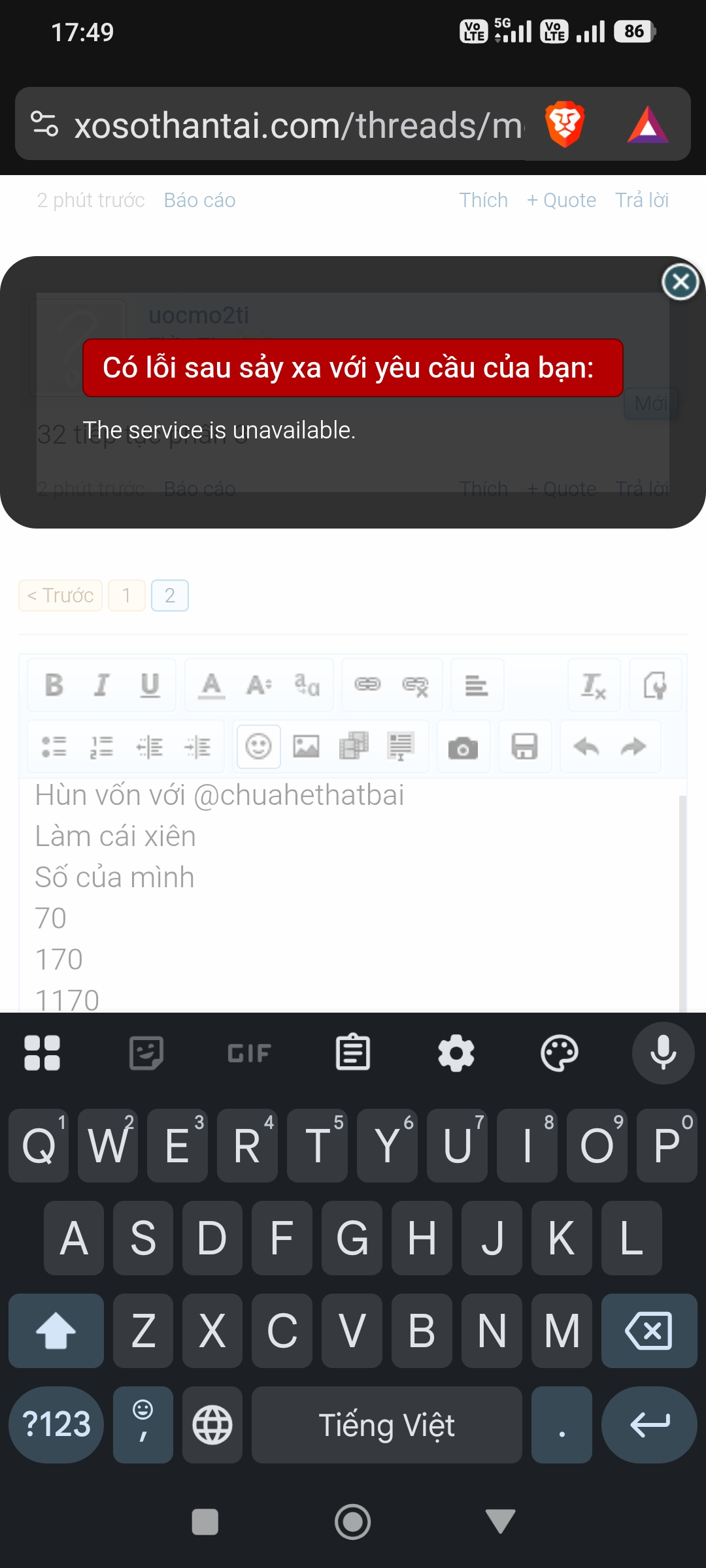Viewport: 706px width, 1568px height.
Task: Open keyboard settings gear icon
Action: click(x=456, y=1053)
